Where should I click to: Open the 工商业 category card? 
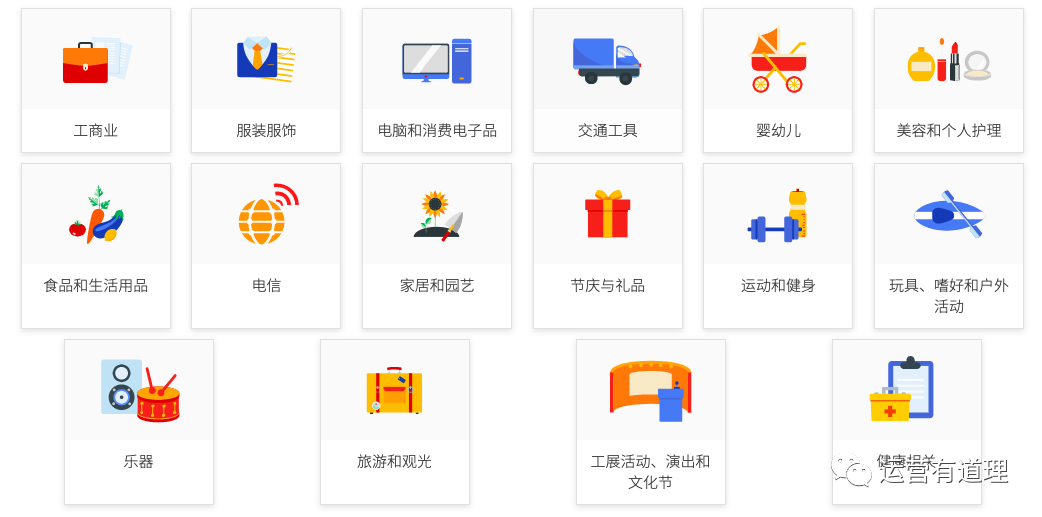point(96,81)
